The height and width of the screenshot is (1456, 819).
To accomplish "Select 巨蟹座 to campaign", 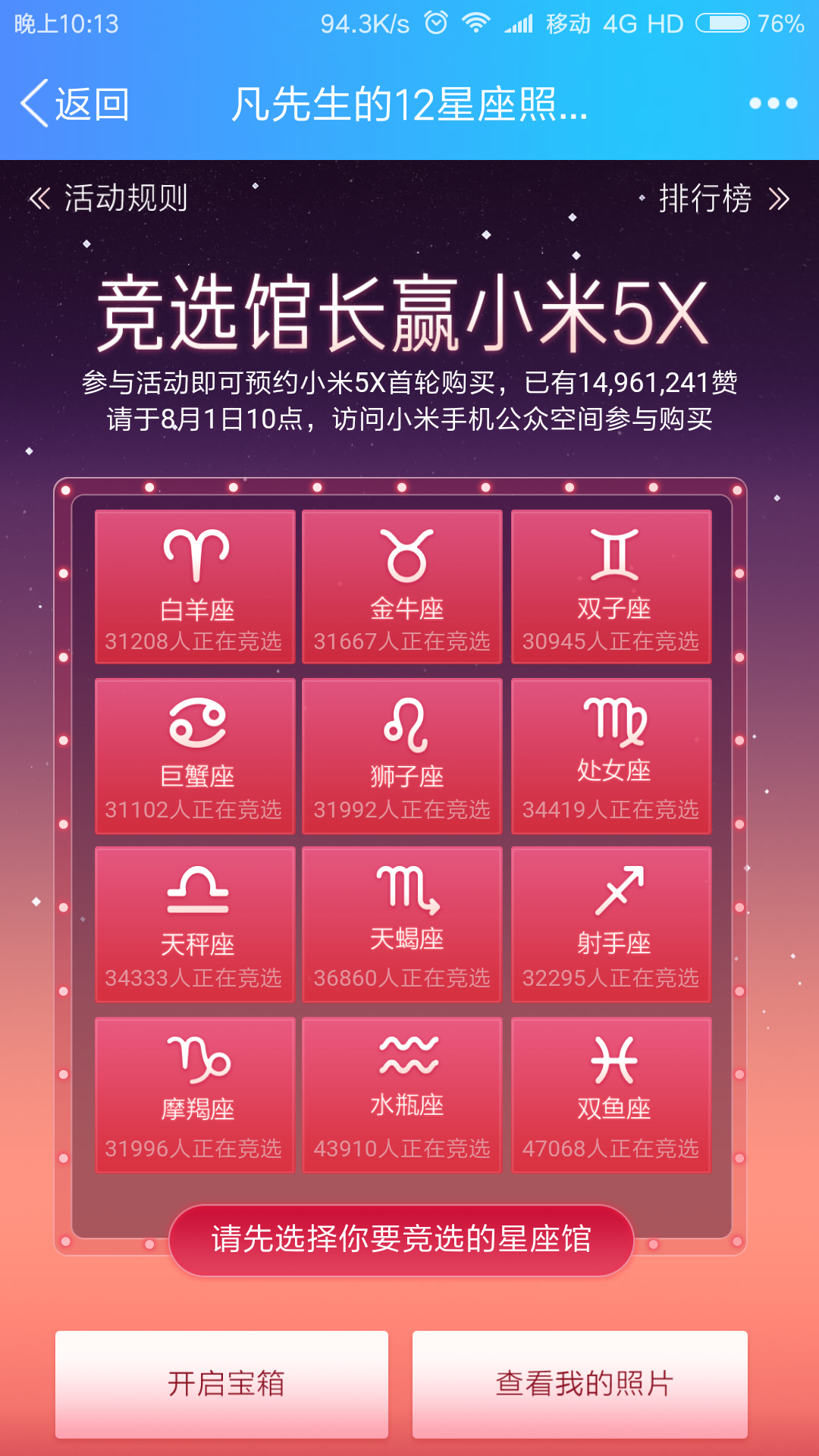I will coord(195,756).
